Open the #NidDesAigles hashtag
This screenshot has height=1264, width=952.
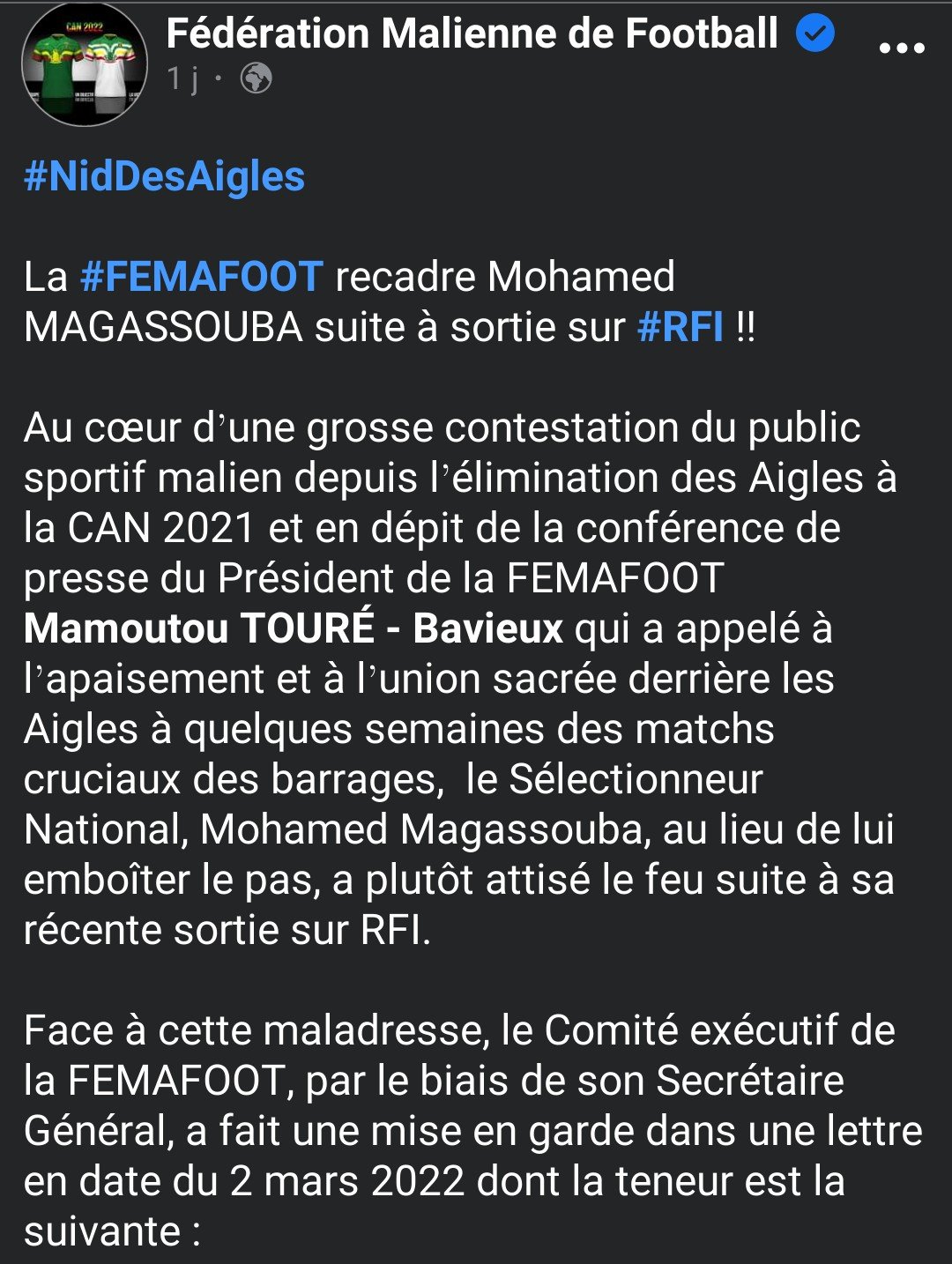pyautogui.click(x=165, y=176)
